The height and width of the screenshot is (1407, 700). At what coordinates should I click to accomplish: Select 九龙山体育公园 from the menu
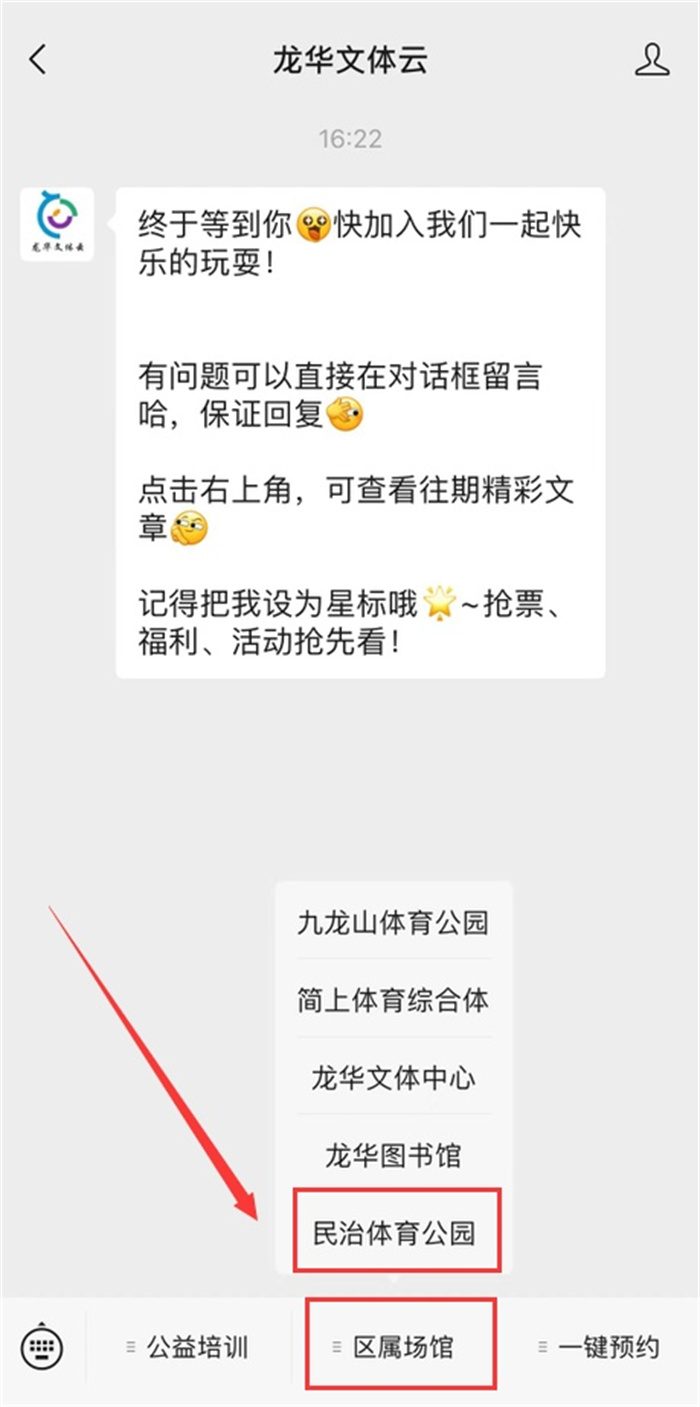(x=393, y=921)
